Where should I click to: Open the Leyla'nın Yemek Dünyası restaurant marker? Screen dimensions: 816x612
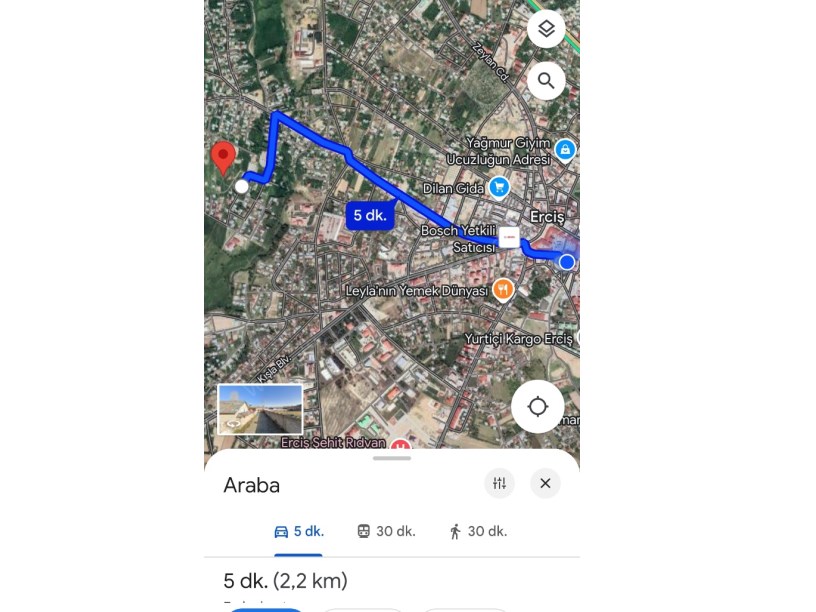pyautogui.click(x=503, y=290)
